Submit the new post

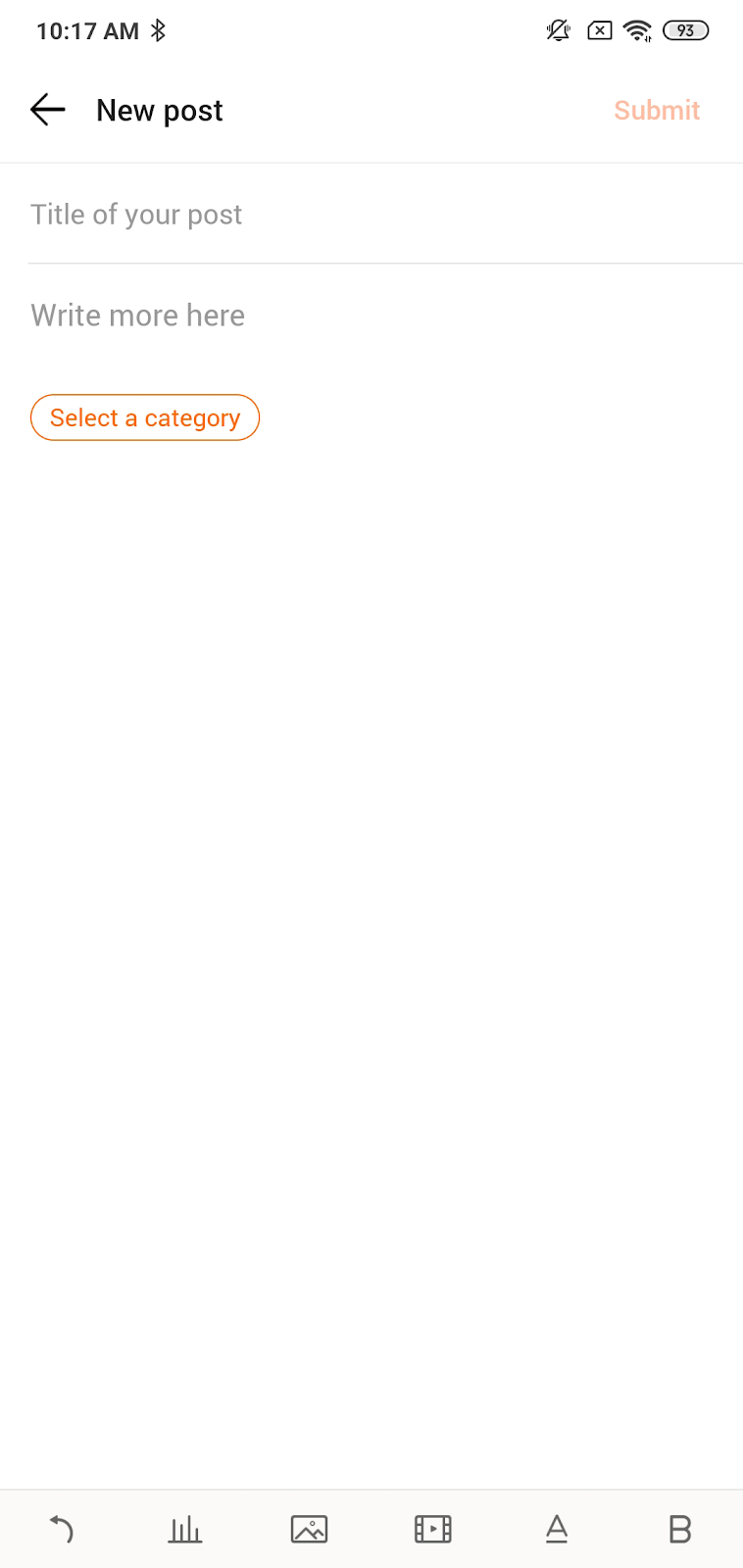pyautogui.click(x=656, y=110)
